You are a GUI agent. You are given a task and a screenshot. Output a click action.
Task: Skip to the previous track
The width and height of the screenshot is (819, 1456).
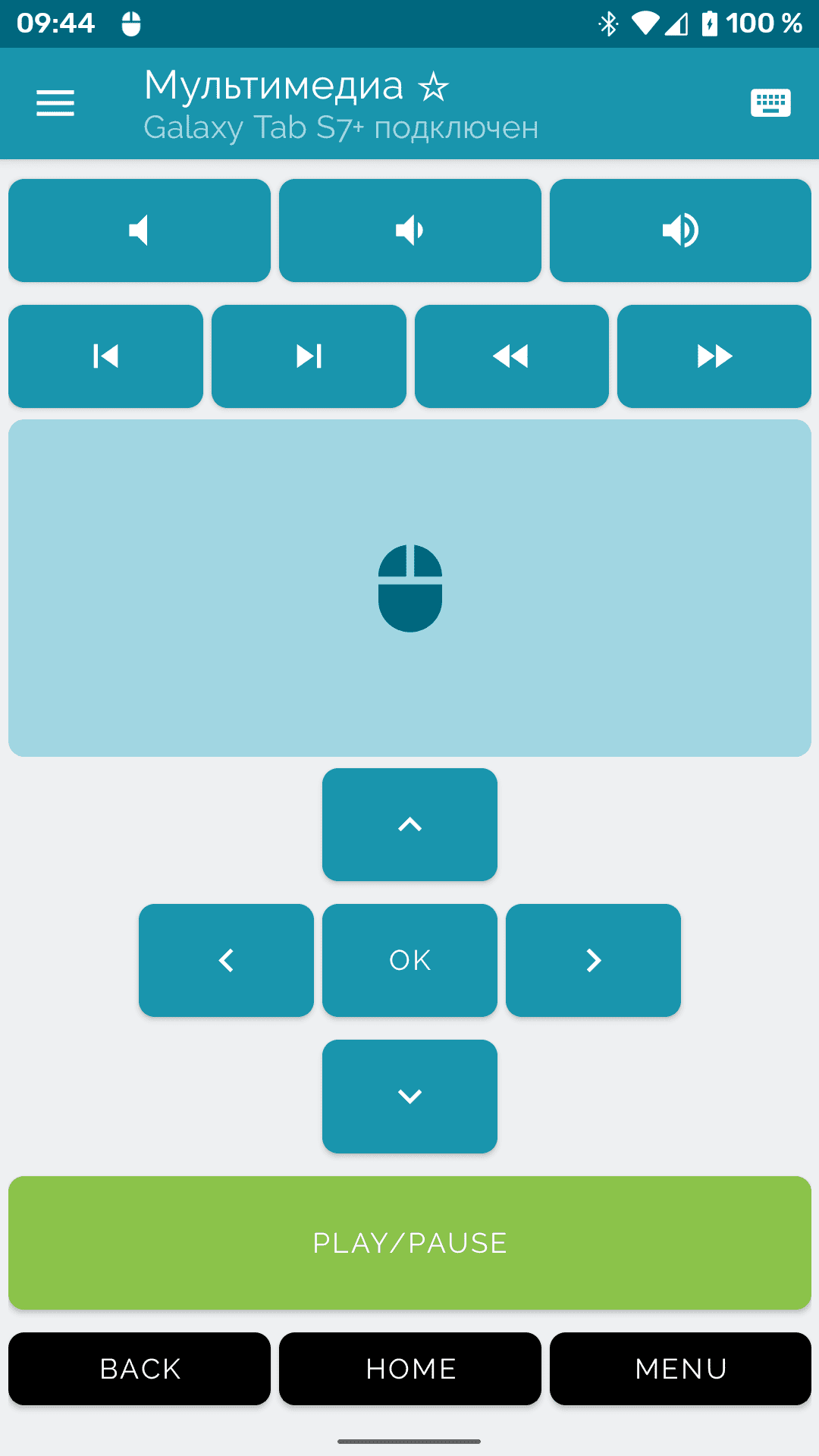[x=105, y=356]
